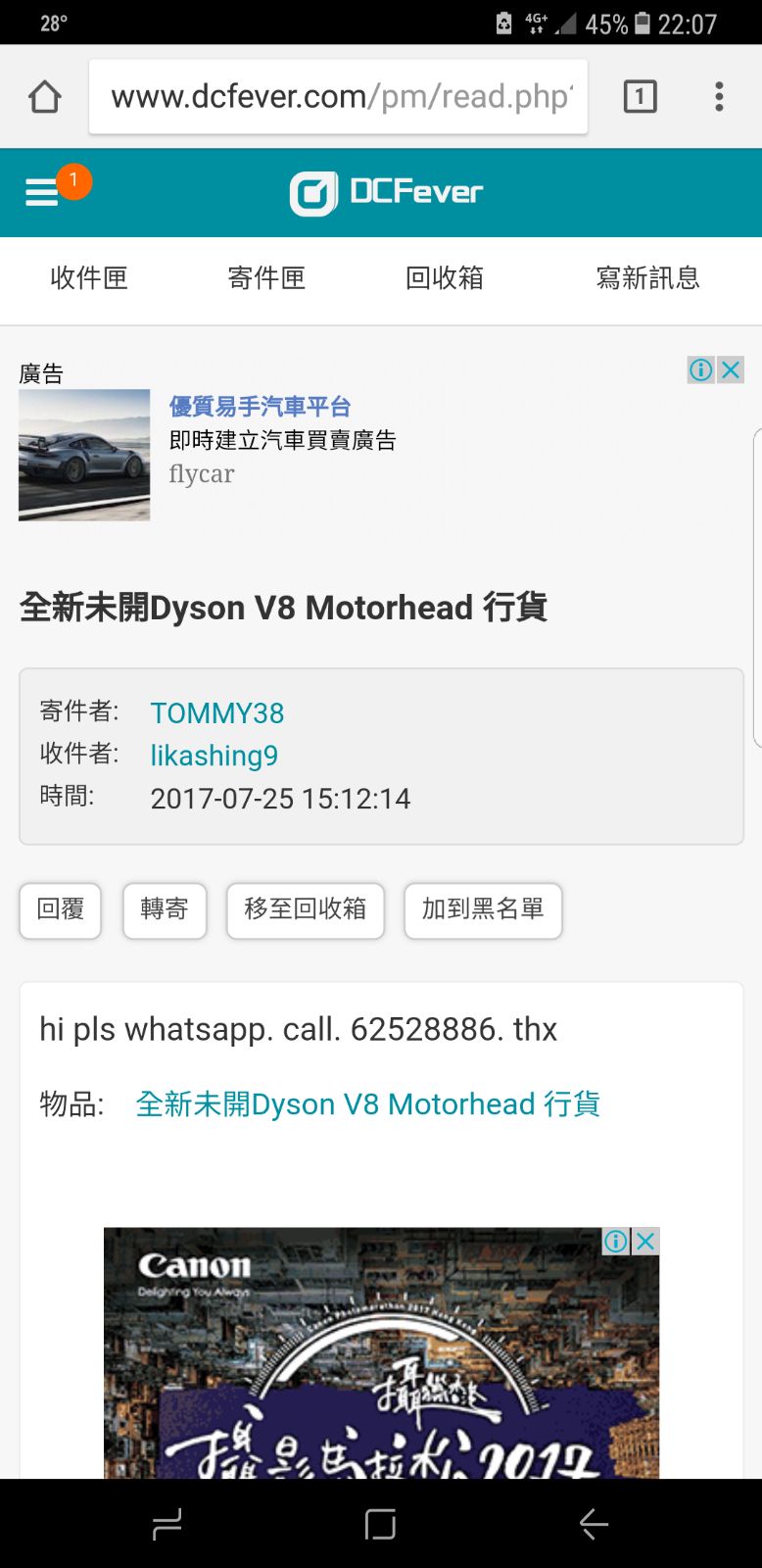Screen dimensions: 762x1568
Task: Forward the message with 轉寄
Action: point(165,910)
